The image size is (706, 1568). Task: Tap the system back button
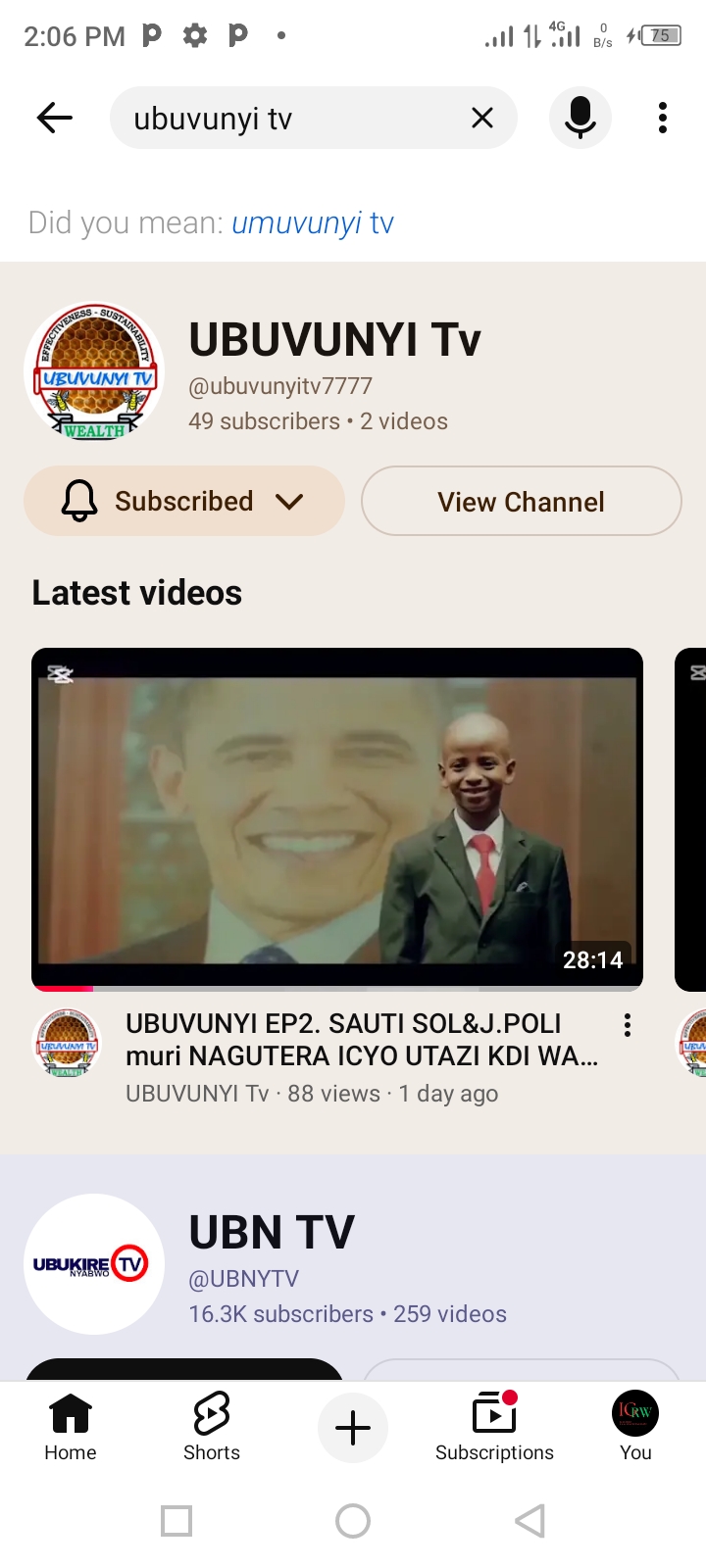529,1521
